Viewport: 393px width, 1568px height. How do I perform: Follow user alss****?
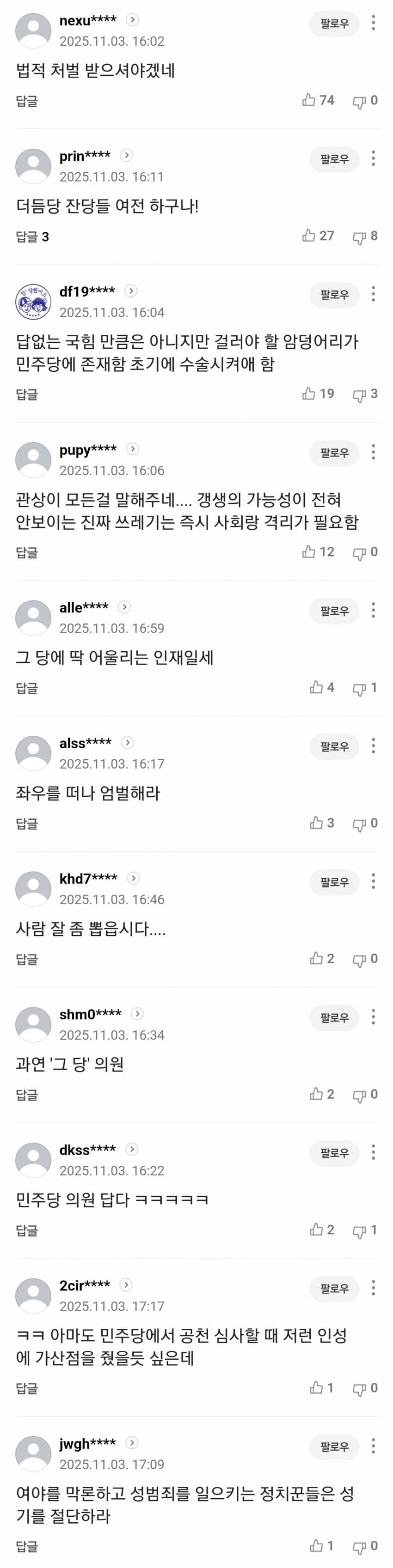(334, 747)
